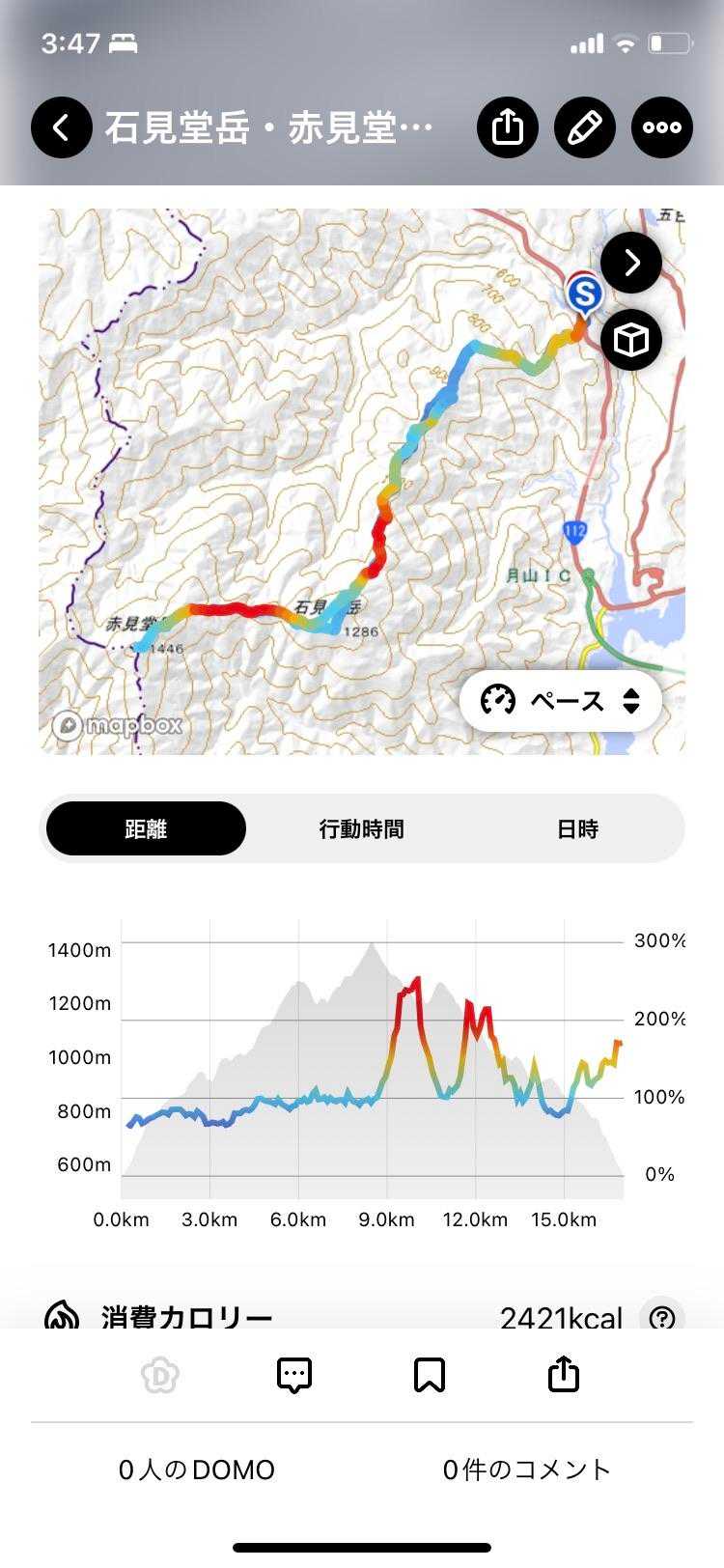The height and width of the screenshot is (1568, 724).
Task: Open the three-dots overflow menu
Action: coord(661,127)
